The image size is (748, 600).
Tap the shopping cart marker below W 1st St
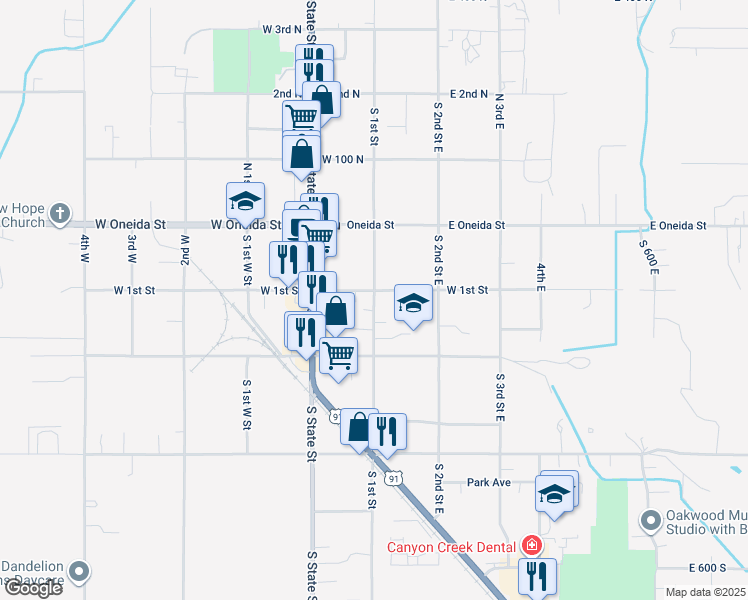[339, 355]
